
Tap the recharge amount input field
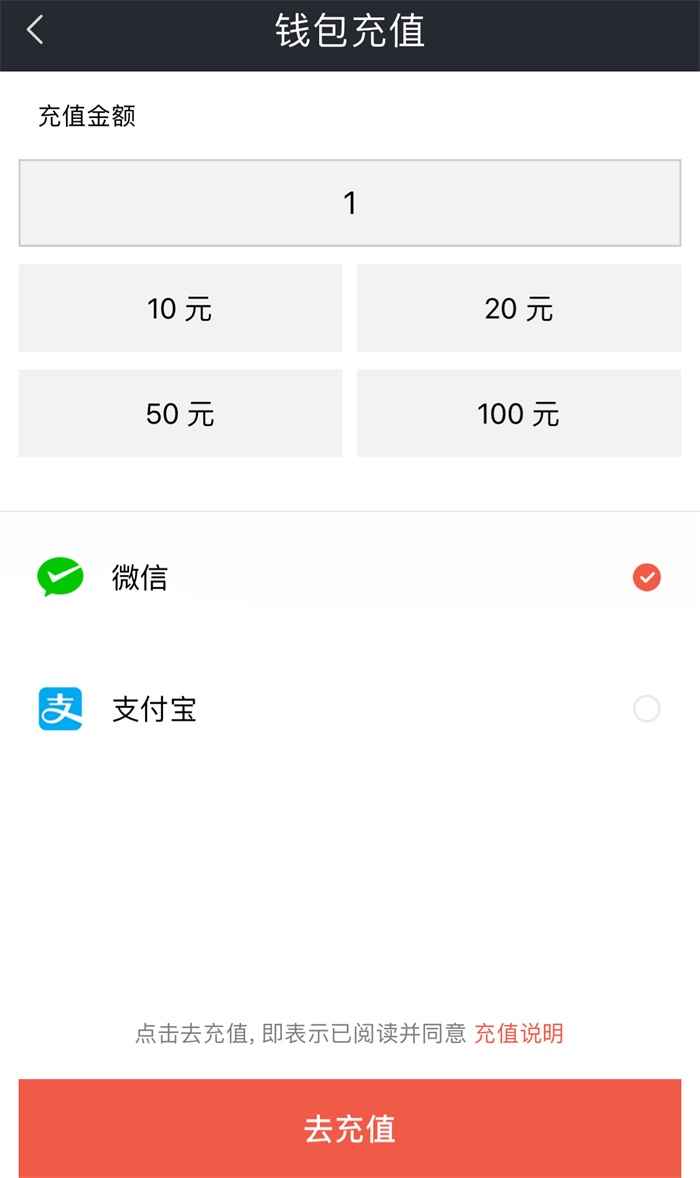[x=350, y=203]
